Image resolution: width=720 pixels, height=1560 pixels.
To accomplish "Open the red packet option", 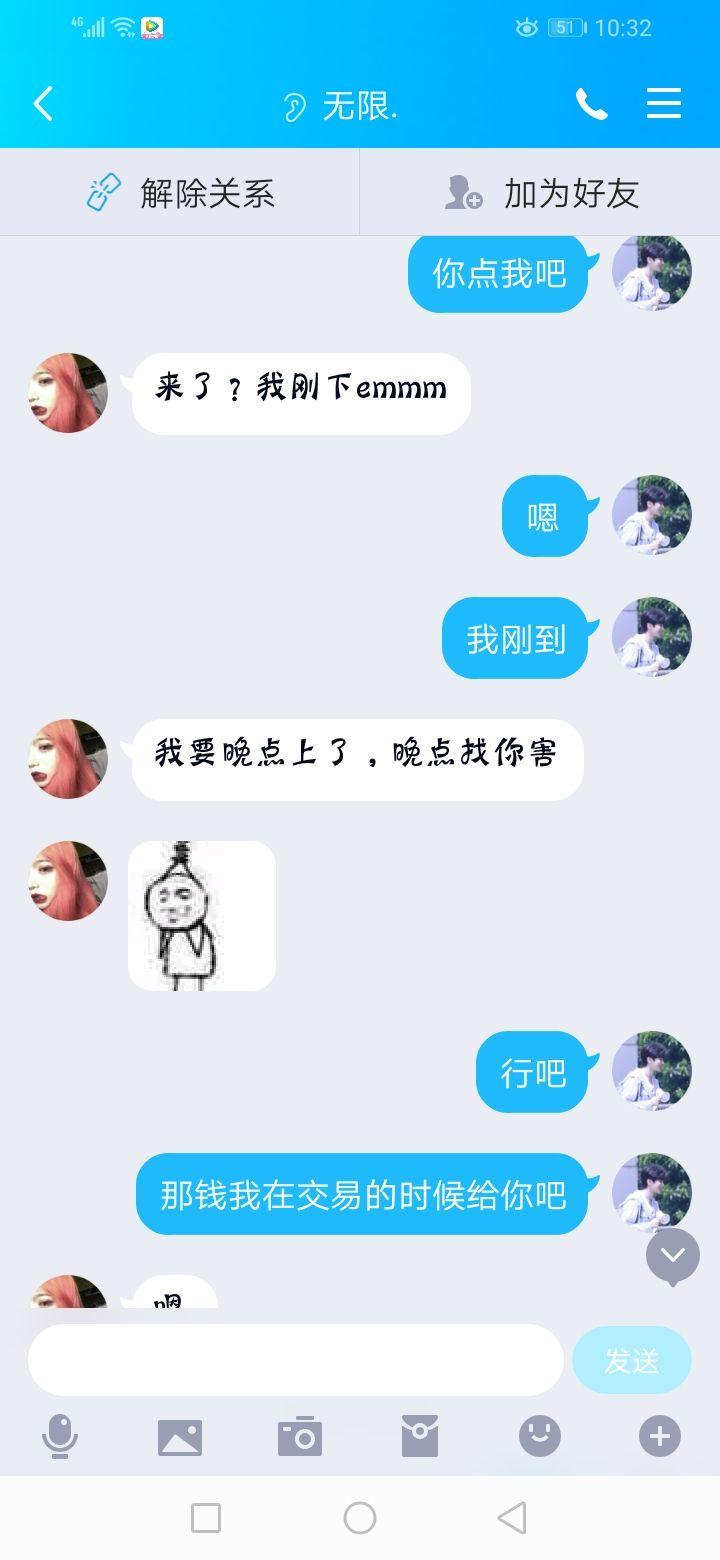I will coord(420,1437).
